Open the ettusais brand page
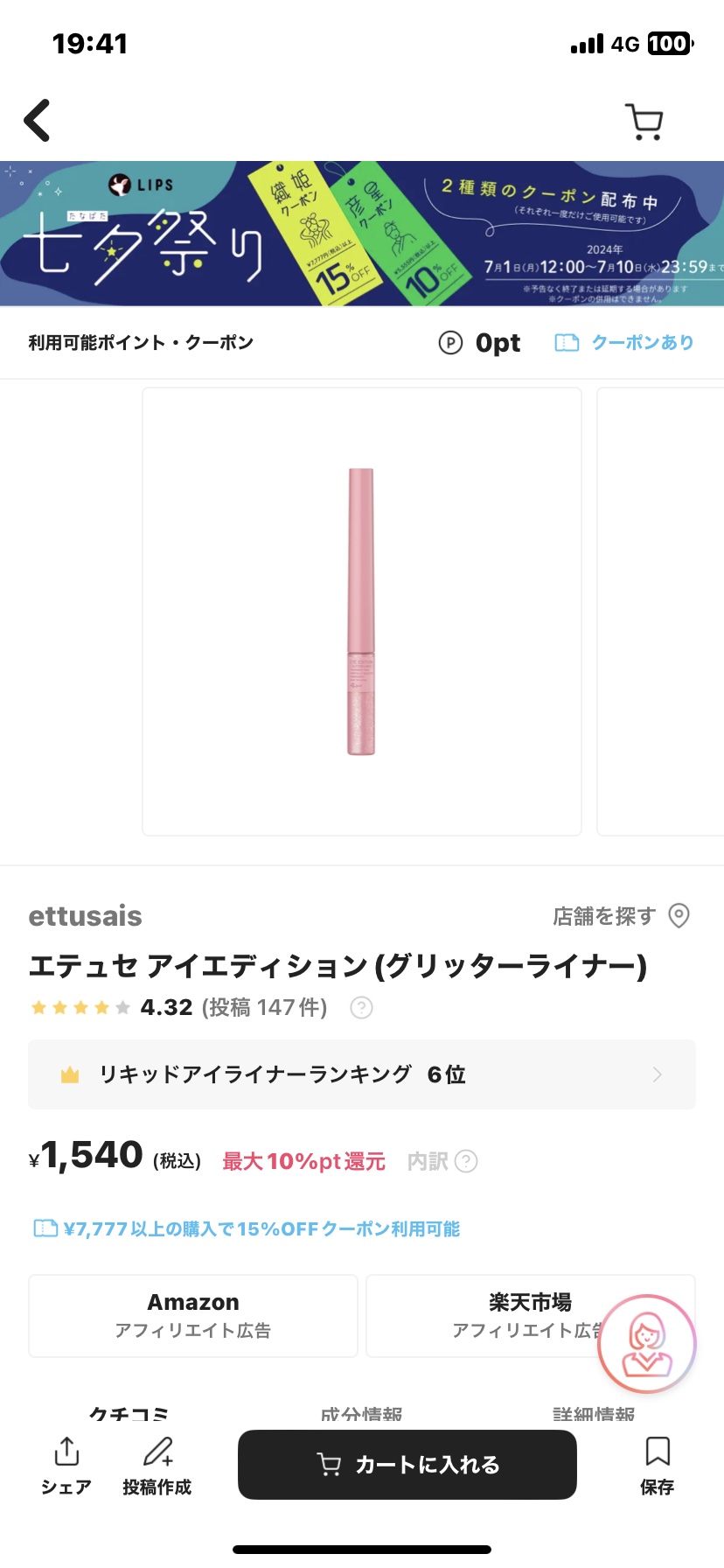724x1568 pixels. click(x=85, y=916)
